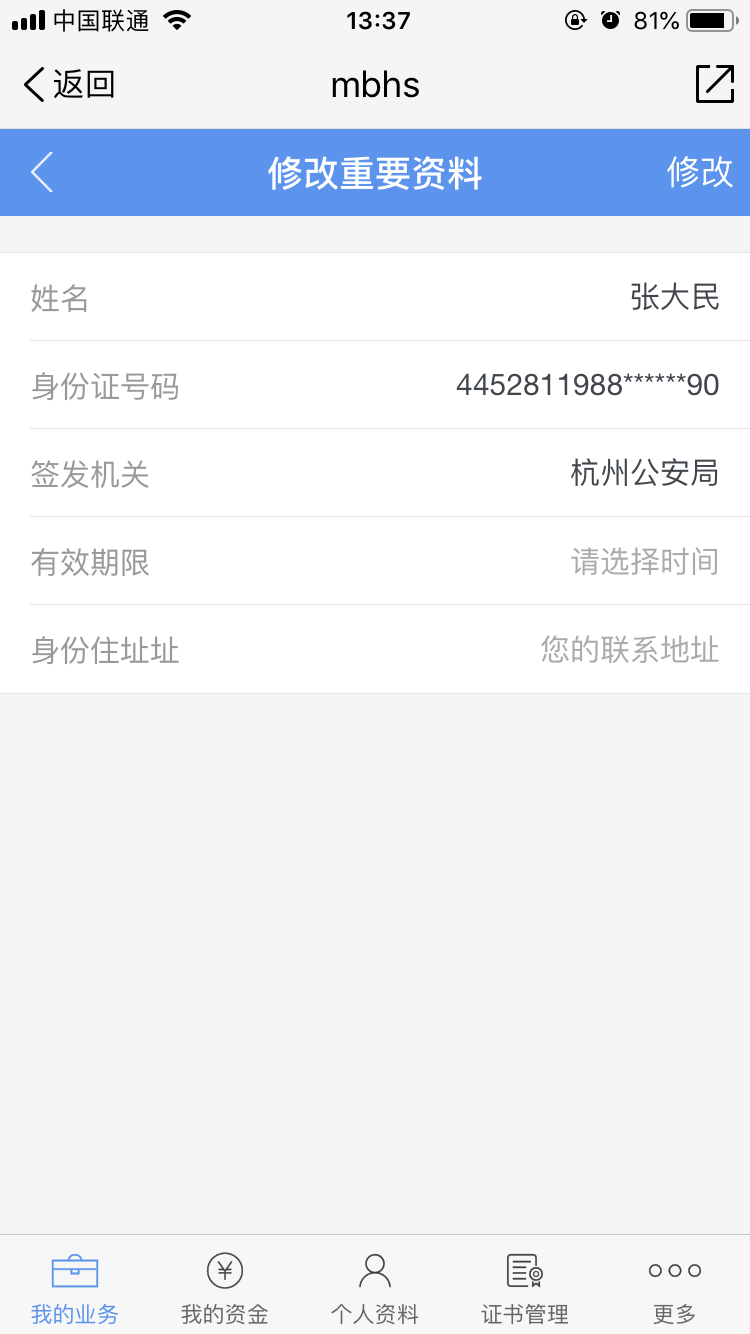The image size is (750, 1334).
Task: Edit the 签发机关 field
Action: [644, 473]
